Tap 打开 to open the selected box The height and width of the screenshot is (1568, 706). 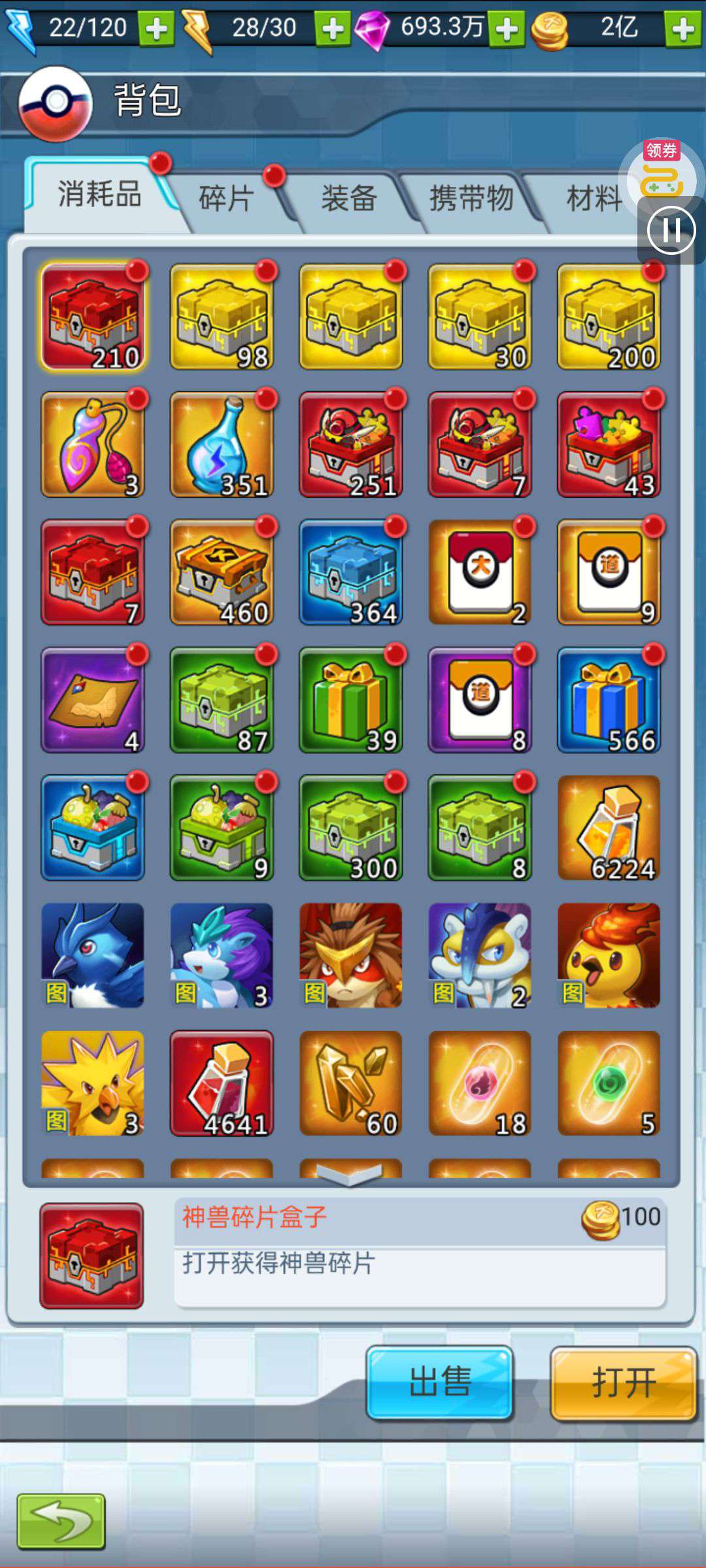click(624, 1383)
